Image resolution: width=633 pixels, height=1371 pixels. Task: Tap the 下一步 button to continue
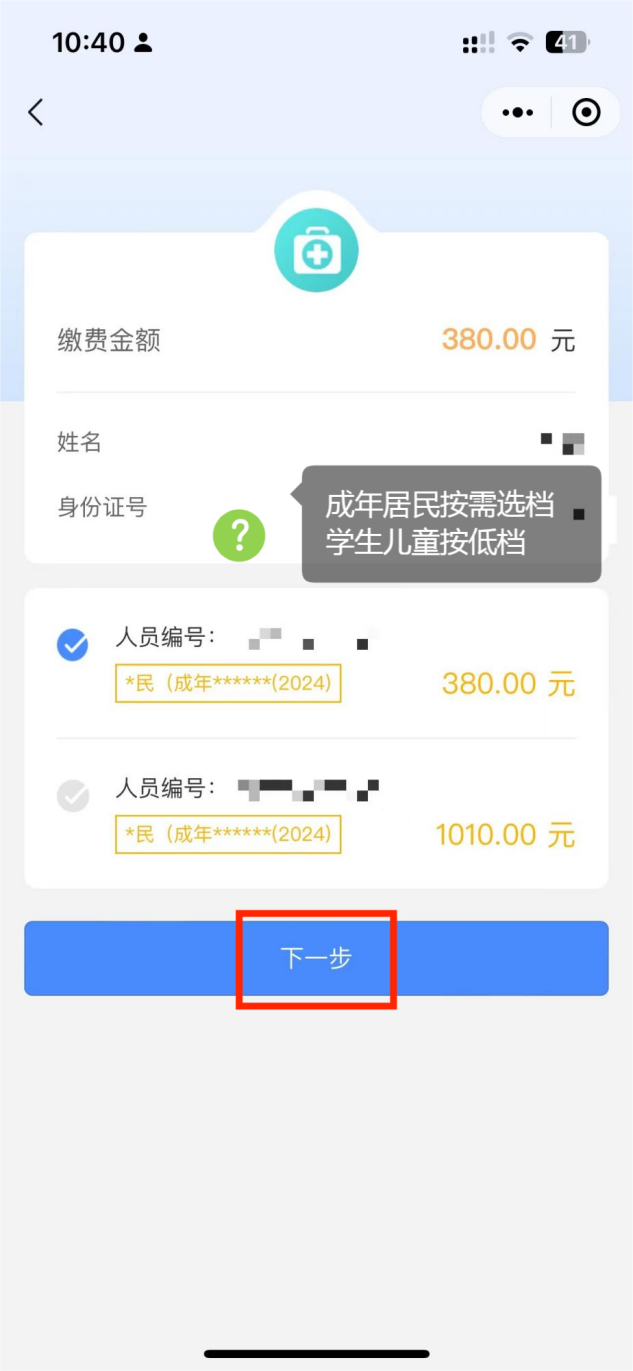[316, 958]
